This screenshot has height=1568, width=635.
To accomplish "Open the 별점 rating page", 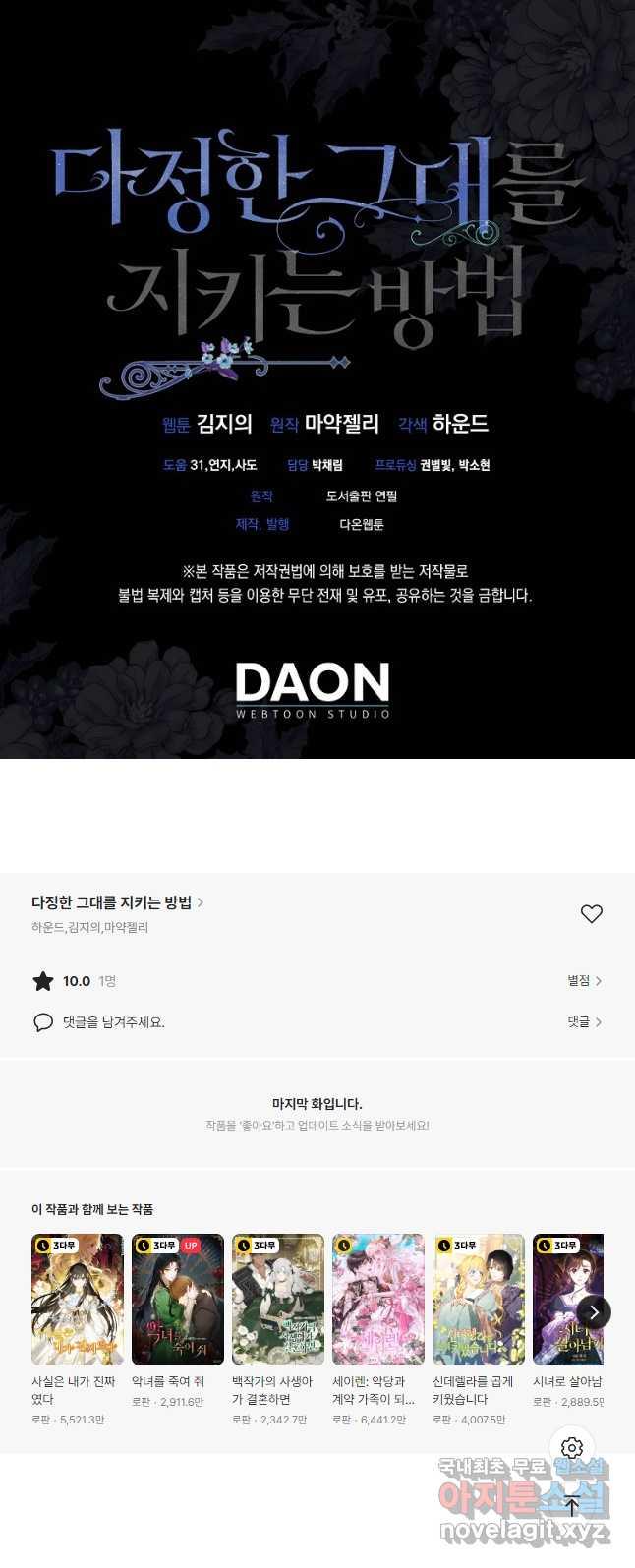I will tap(584, 981).
